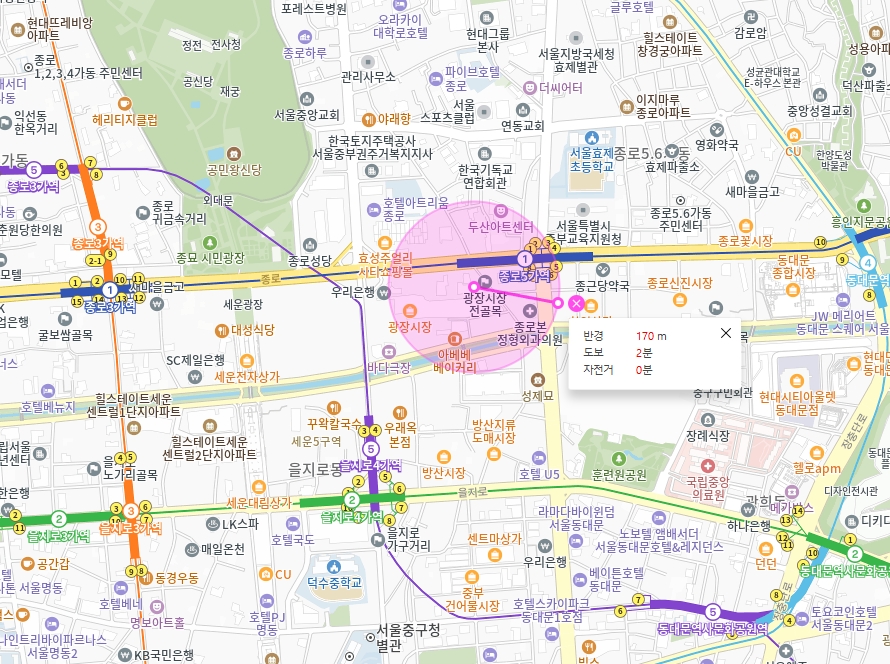
Task: Select the 대성식당 restaurant marker
Action: pyautogui.click(x=222, y=329)
